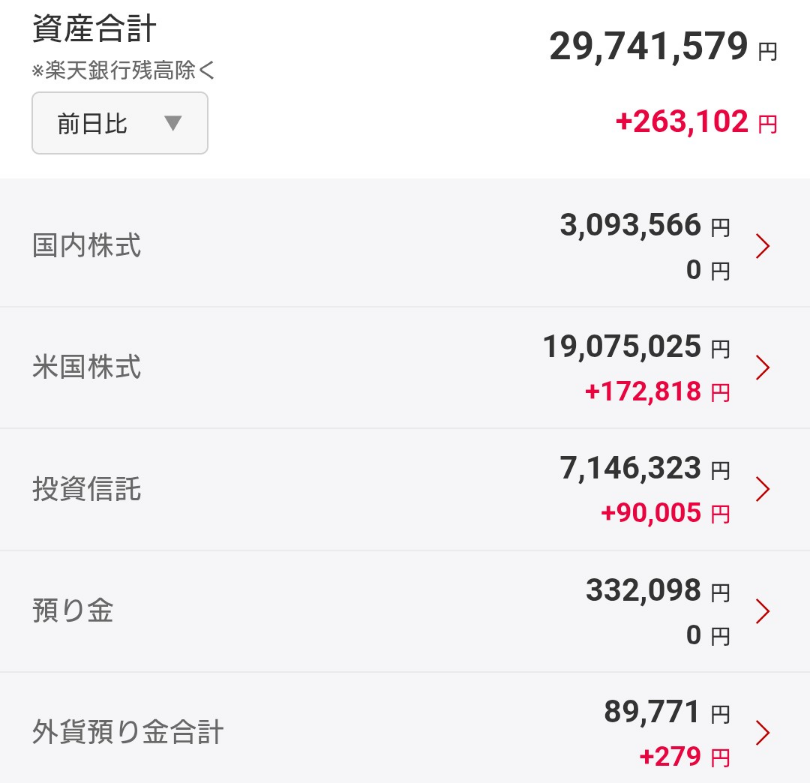Open the 投資信託 row
Viewport: 810px width, 783px height.
[x=400, y=489]
